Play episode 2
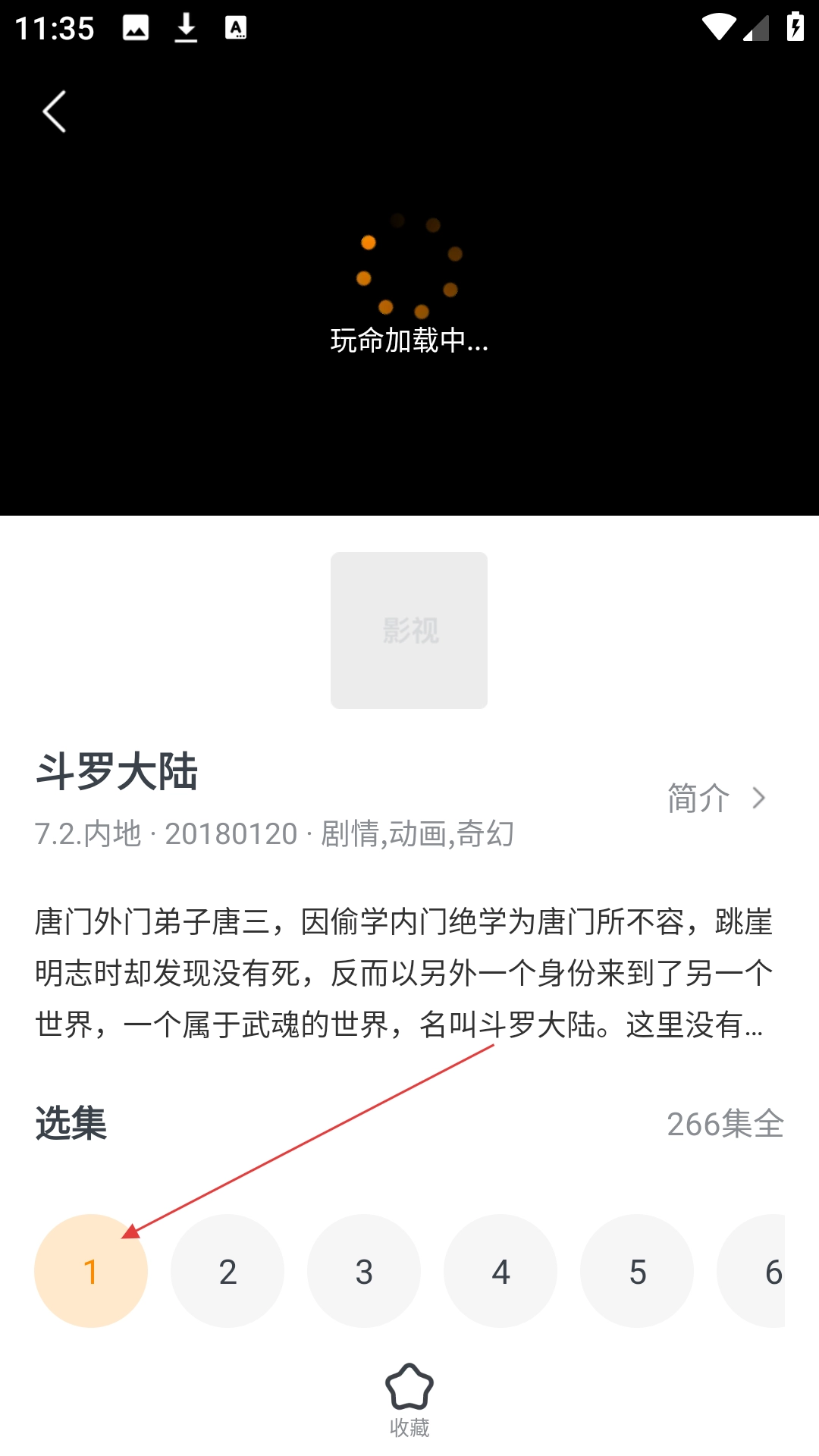This screenshot has width=819, height=1456. point(227,1271)
